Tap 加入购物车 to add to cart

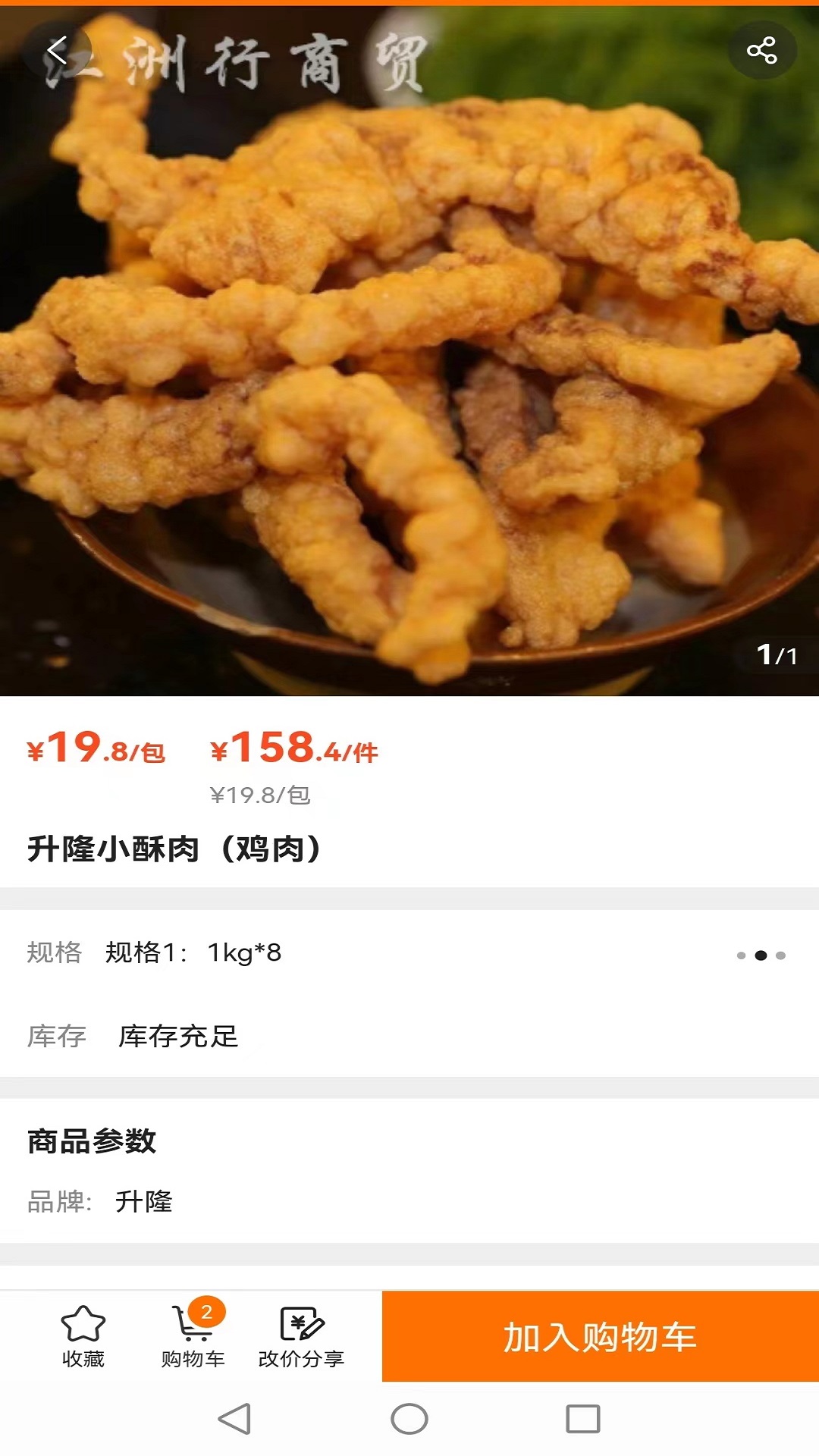[x=600, y=1336]
